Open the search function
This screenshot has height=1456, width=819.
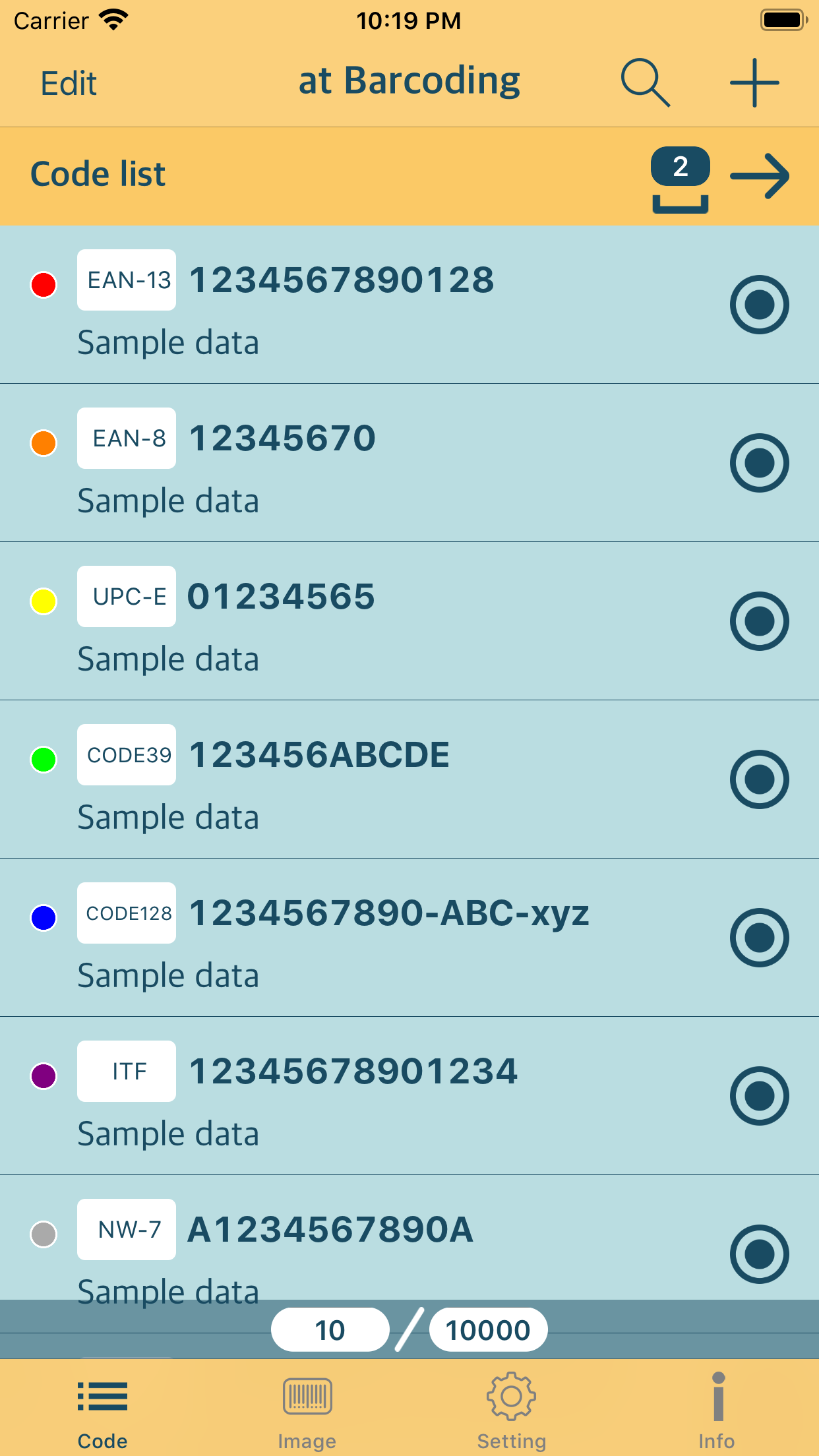645,82
